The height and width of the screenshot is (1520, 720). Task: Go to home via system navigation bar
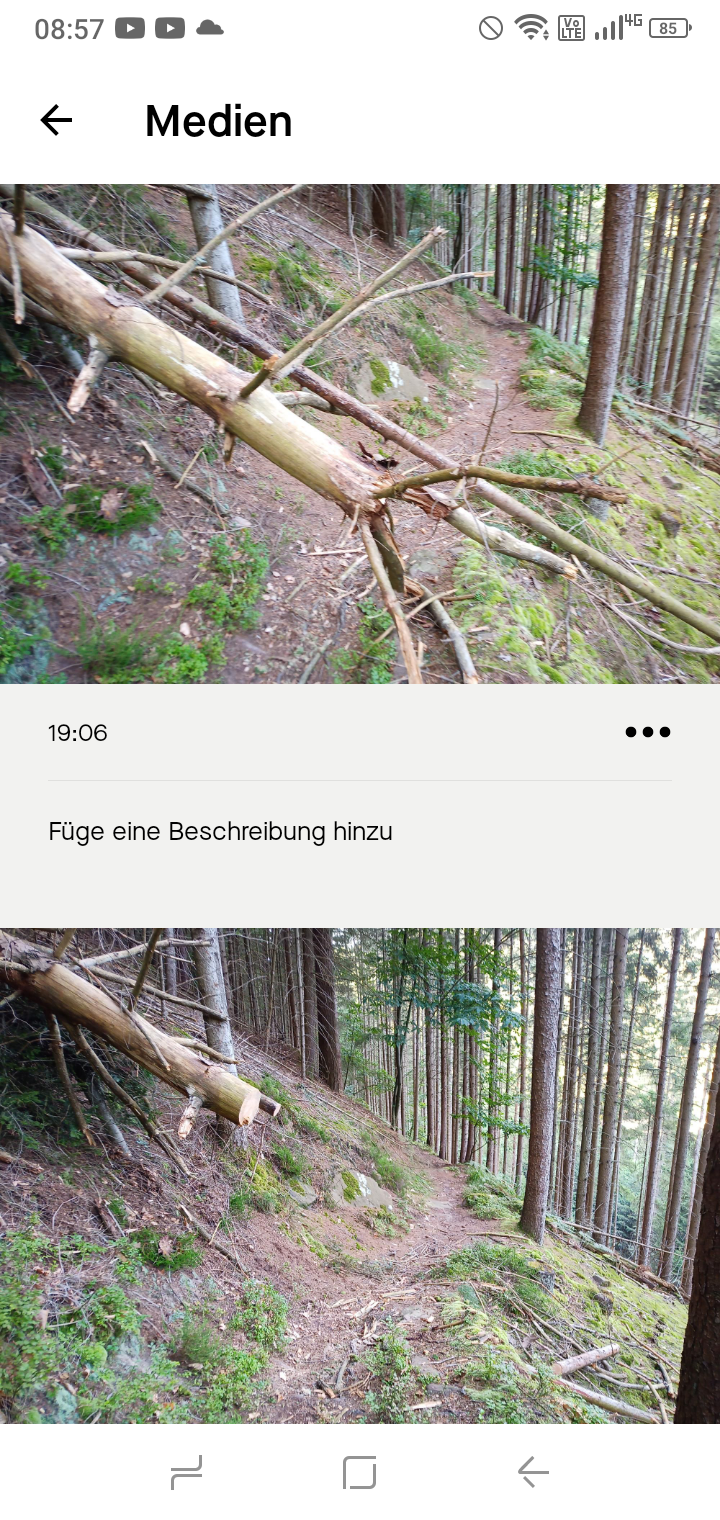[359, 1472]
